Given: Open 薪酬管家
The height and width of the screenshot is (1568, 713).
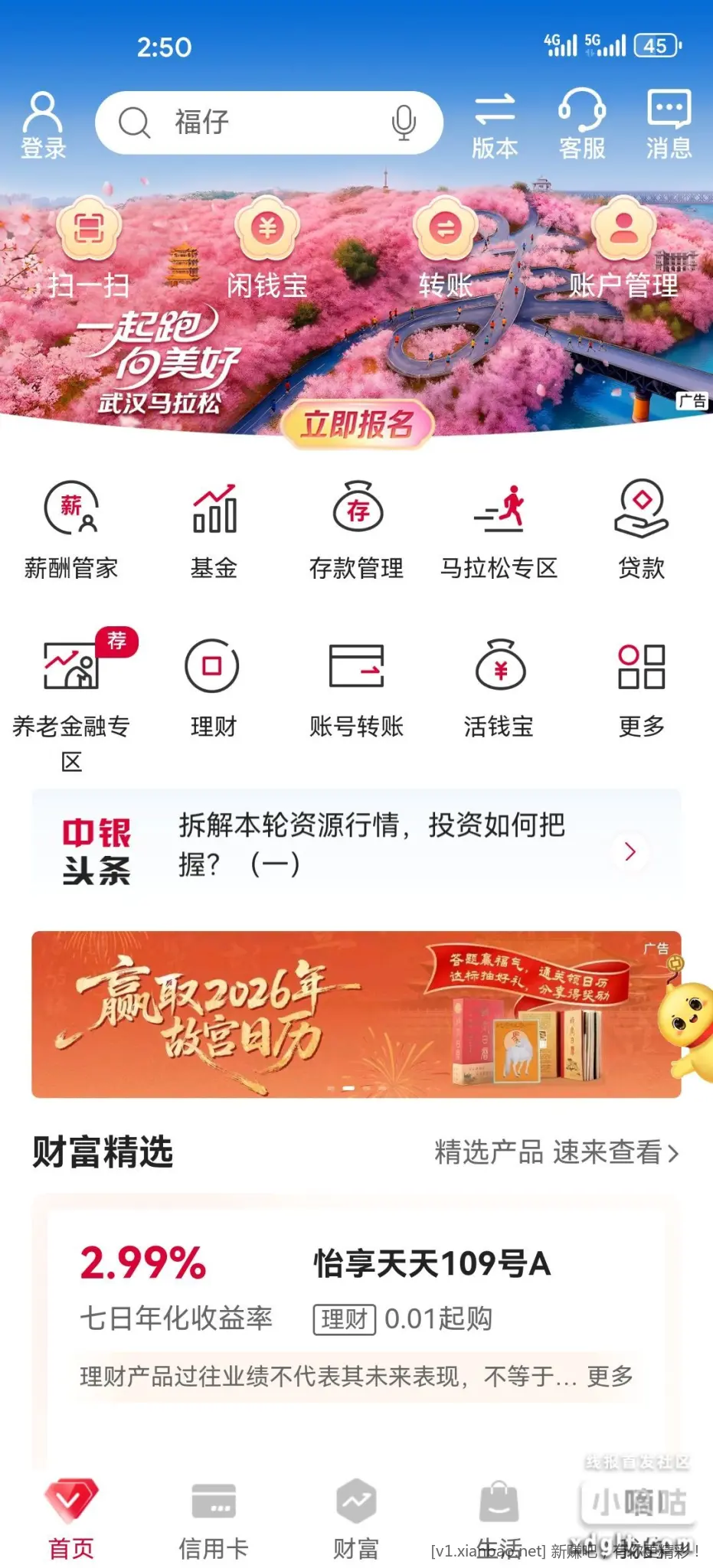Looking at the screenshot, I should (x=71, y=530).
